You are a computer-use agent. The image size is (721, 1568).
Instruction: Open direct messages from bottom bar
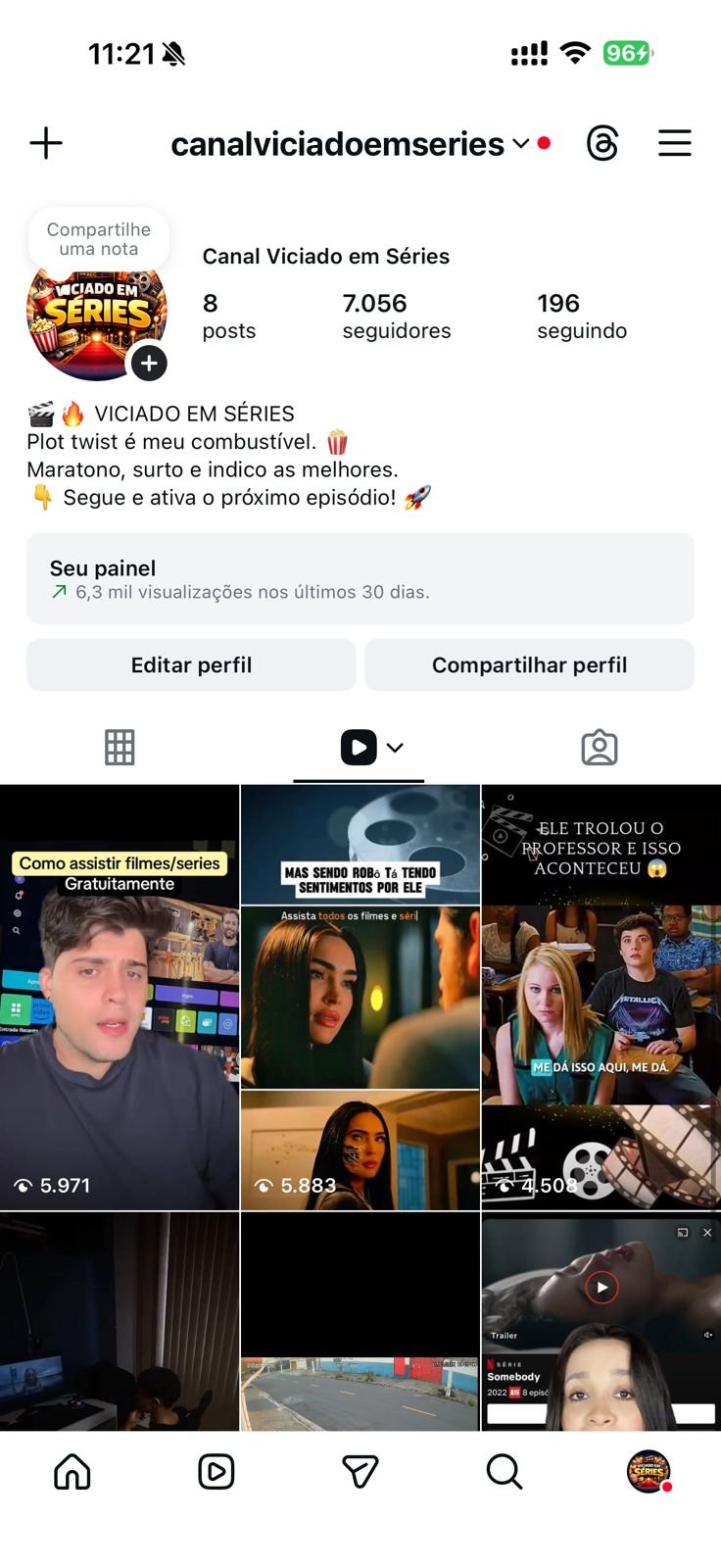(x=360, y=1471)
